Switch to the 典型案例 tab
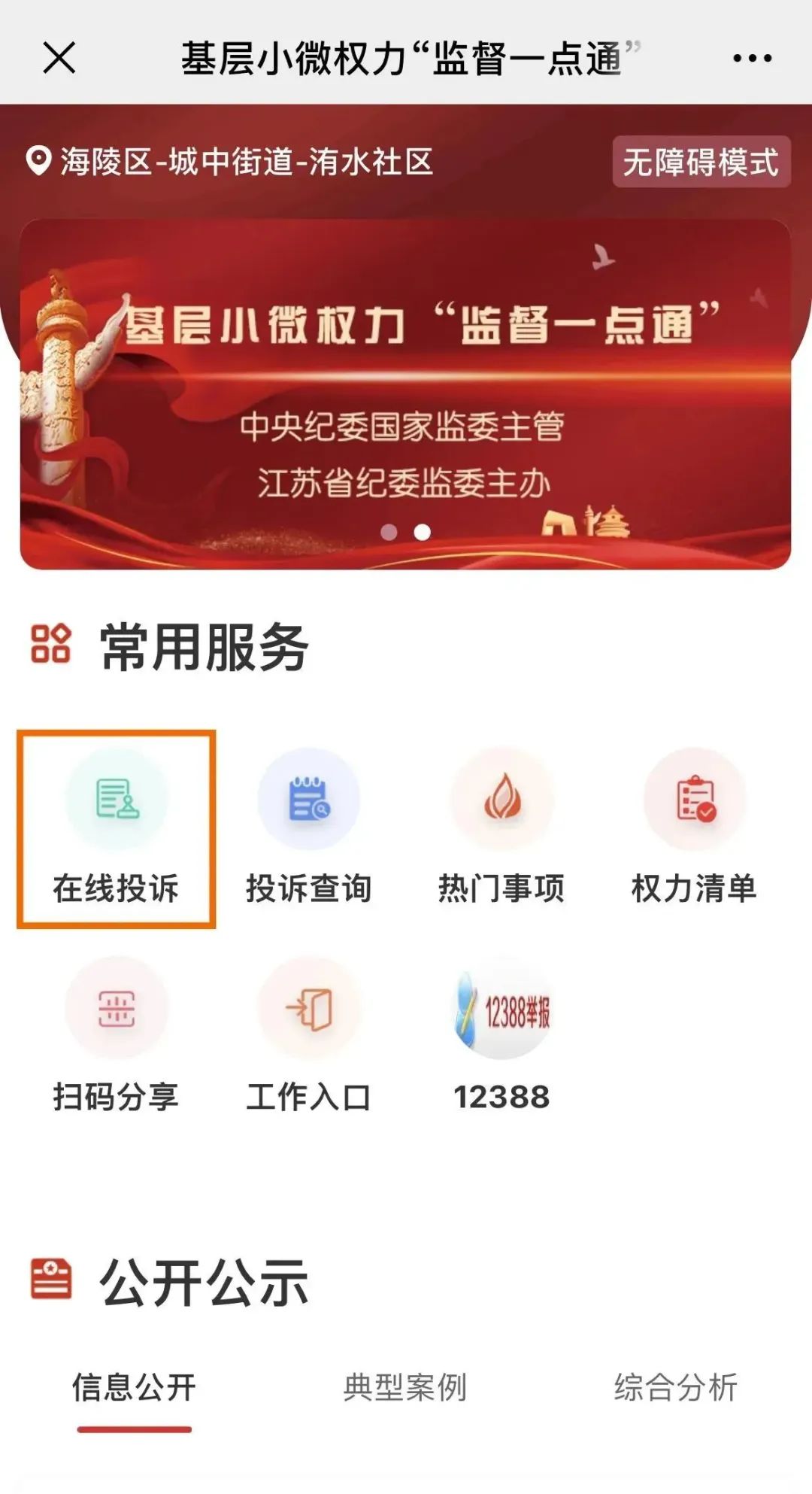 tap(405, 1388)
